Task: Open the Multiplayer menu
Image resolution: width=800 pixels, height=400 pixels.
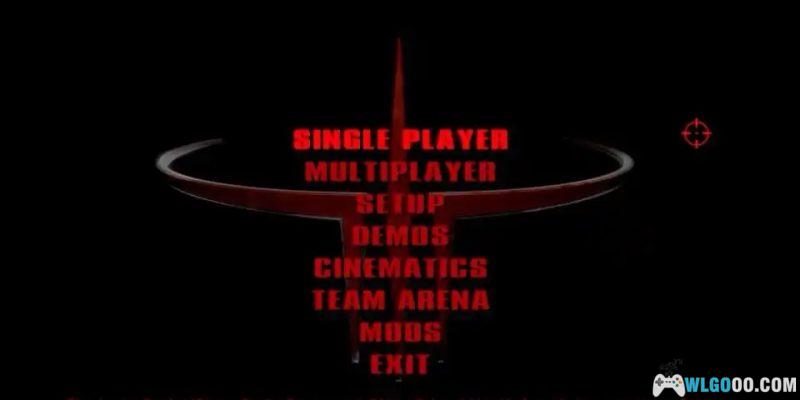Action: (400, 171)
